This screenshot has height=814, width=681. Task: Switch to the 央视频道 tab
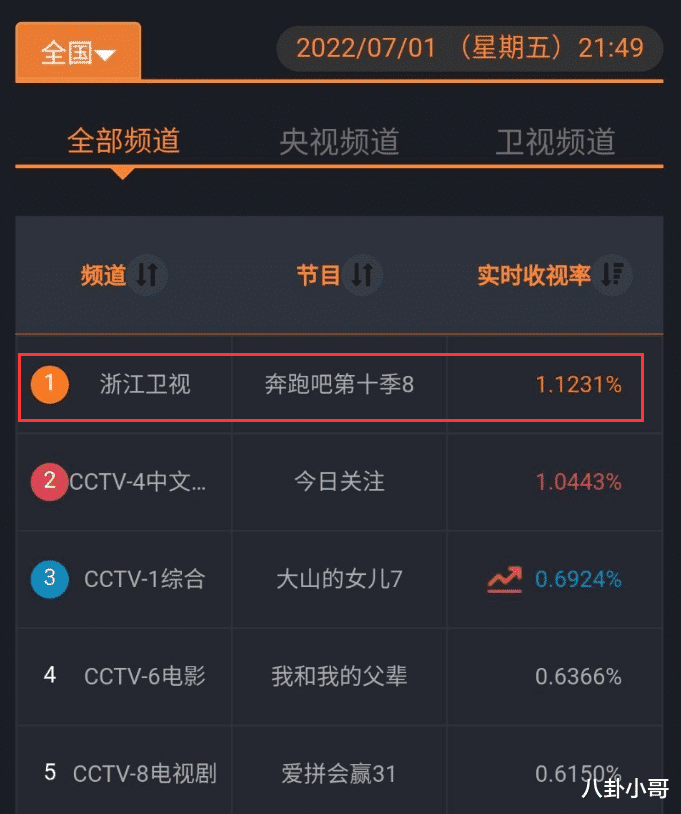coord(339,141)
